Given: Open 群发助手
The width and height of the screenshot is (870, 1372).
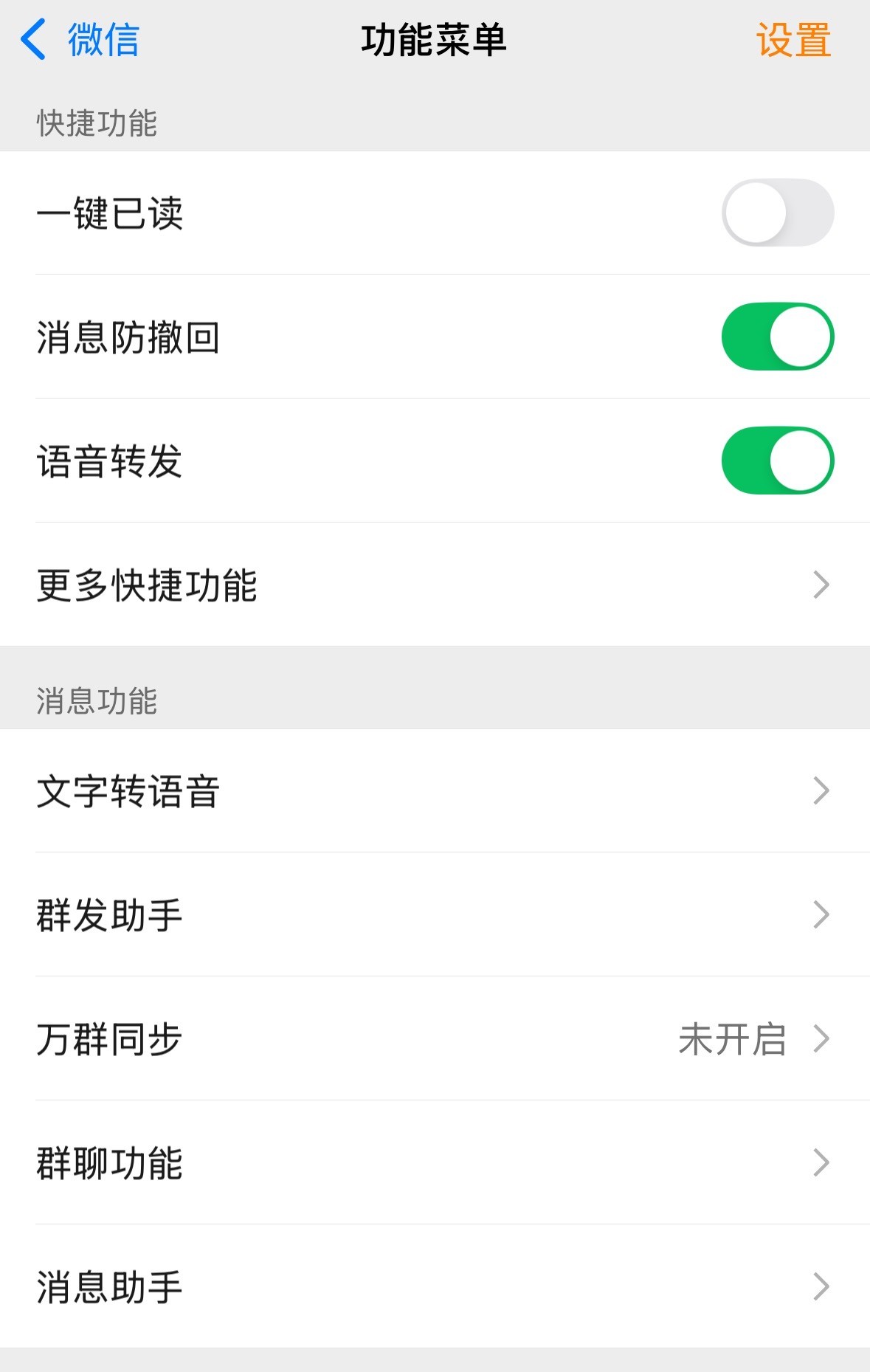Looking at the screenshot, I should point(435,915).
